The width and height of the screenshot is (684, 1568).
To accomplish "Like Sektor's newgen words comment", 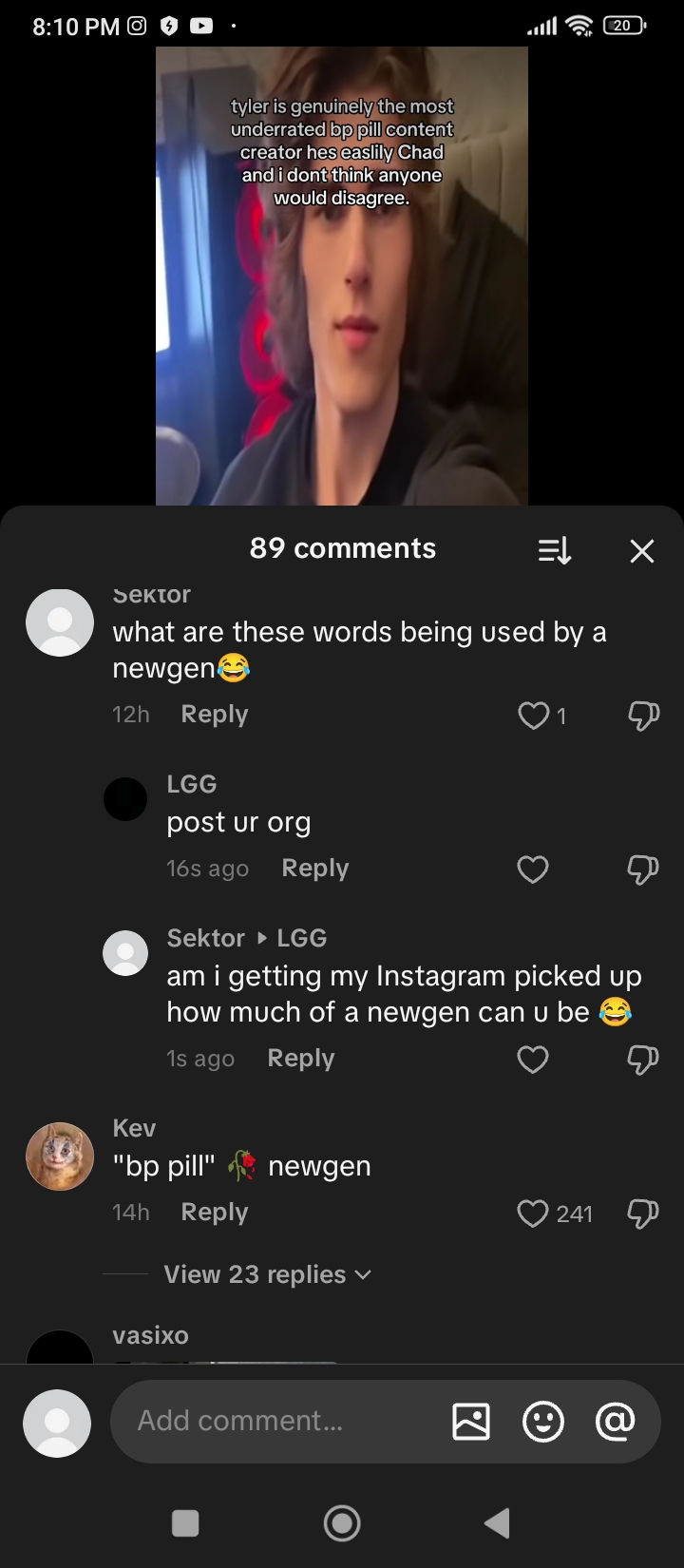I will click(x=533, y=716).
